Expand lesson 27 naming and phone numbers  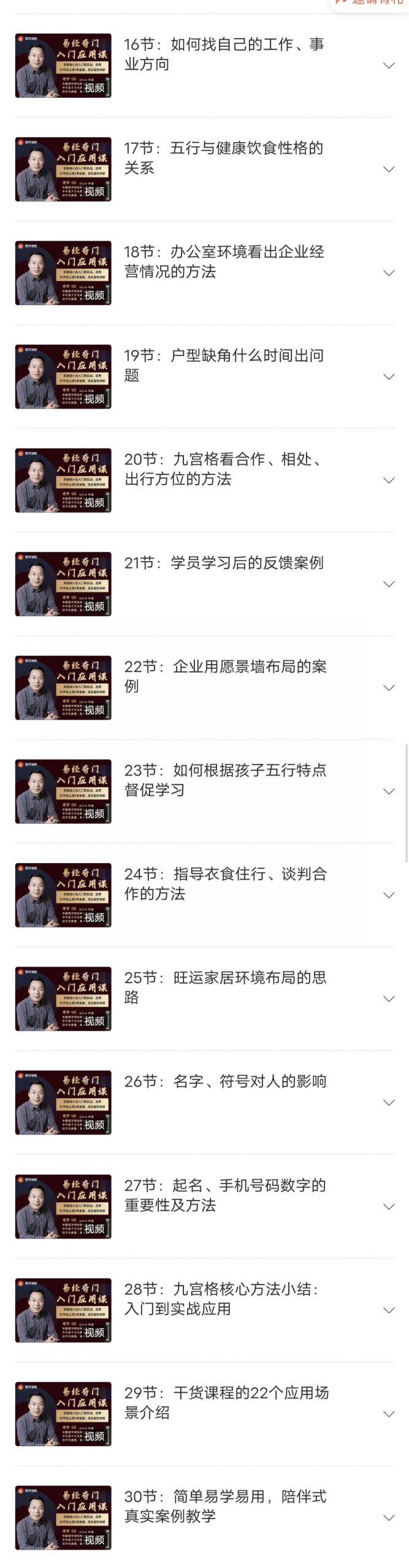pos(388,1207)
